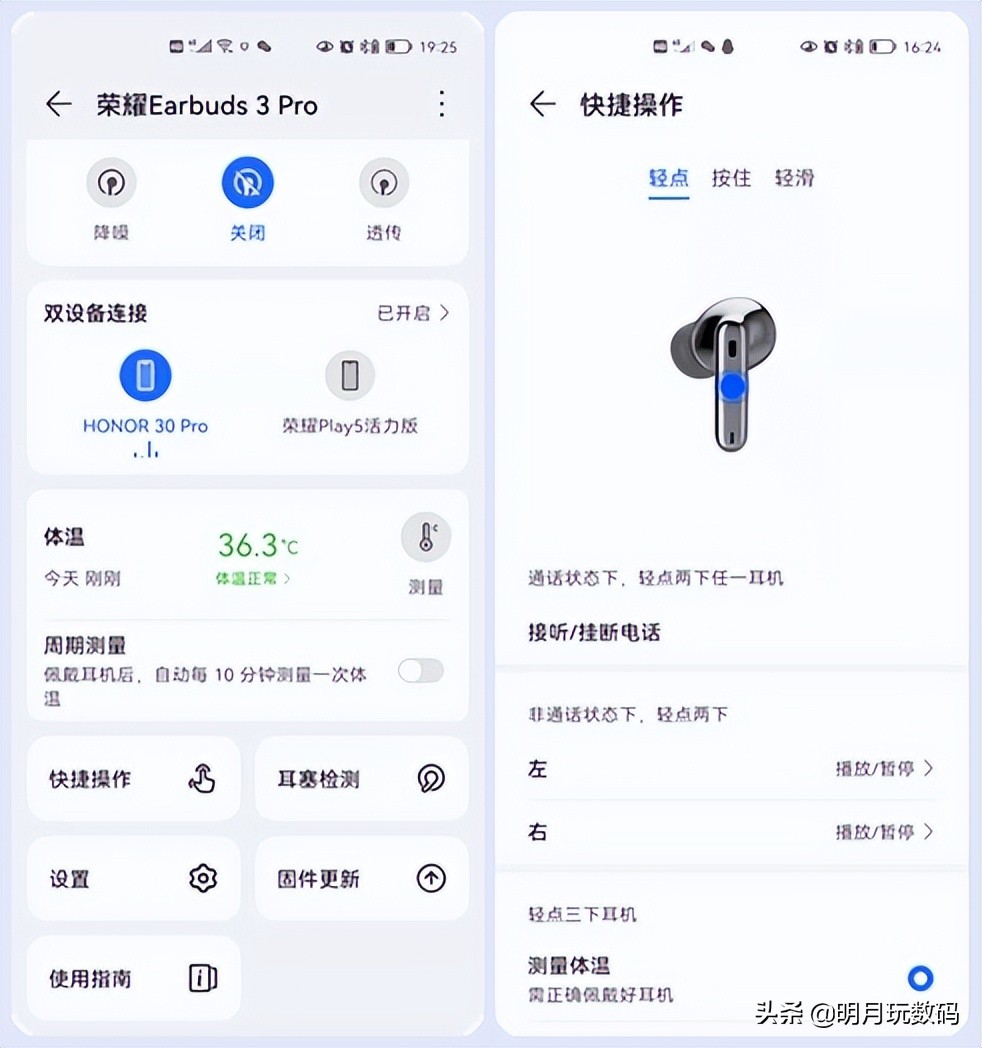Open 使用指南 user guide icon
The image size is (982, 1048).
(202, 978)
